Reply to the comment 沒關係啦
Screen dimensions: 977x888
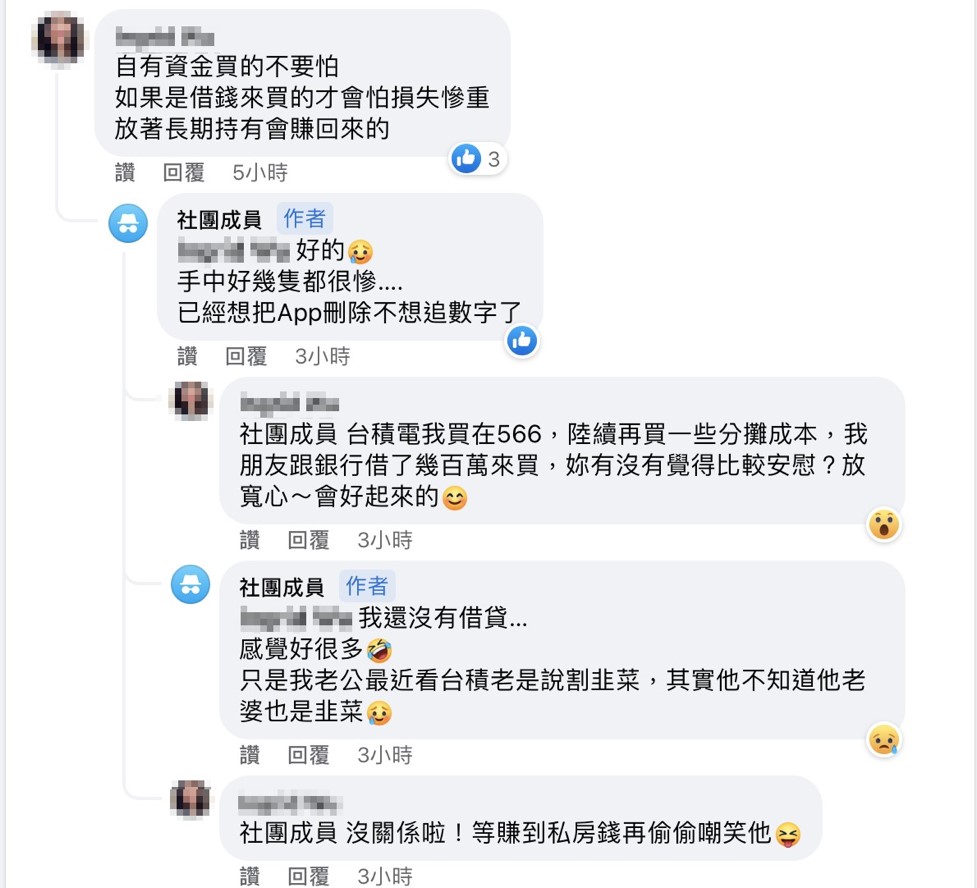(308, 877)
